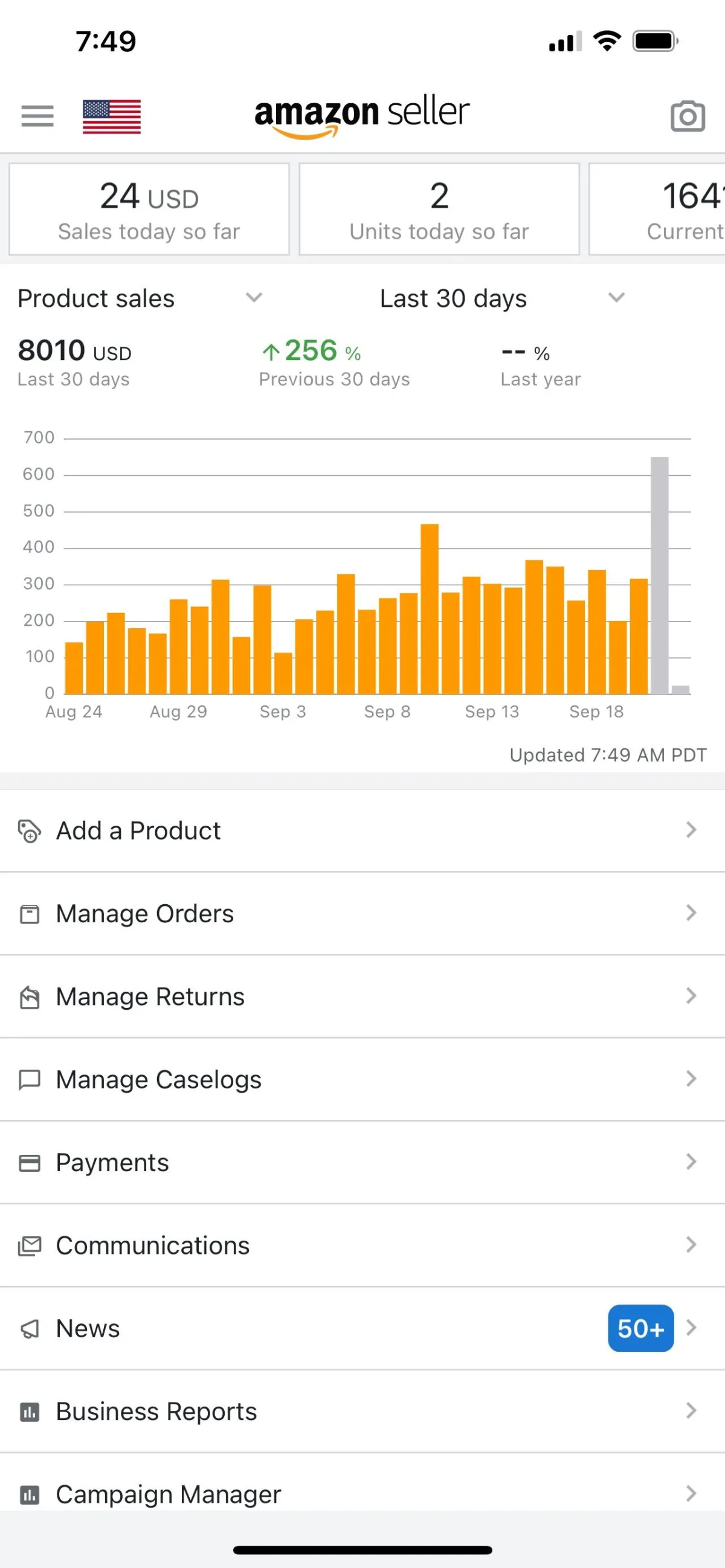Open the hamburger menu
Image resolution: width=725 pixels, height=1568 pixels.
[x=37, y=115]
